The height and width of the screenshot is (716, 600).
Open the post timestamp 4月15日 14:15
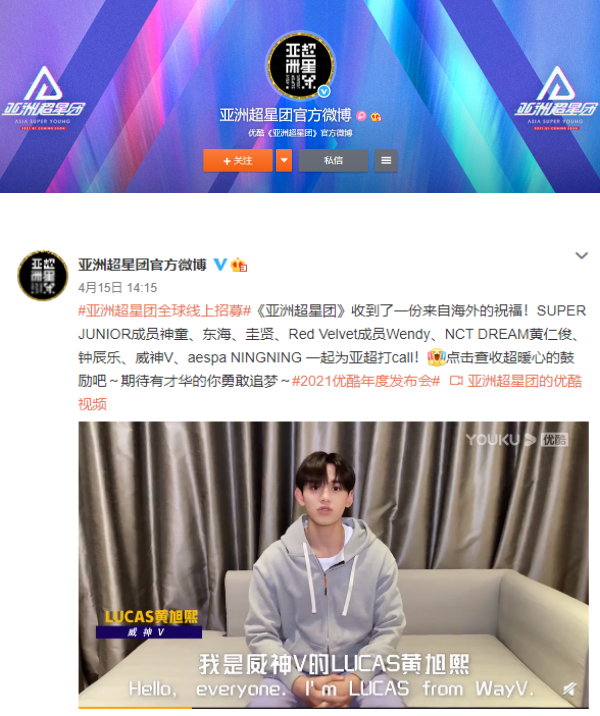[117, 287]
